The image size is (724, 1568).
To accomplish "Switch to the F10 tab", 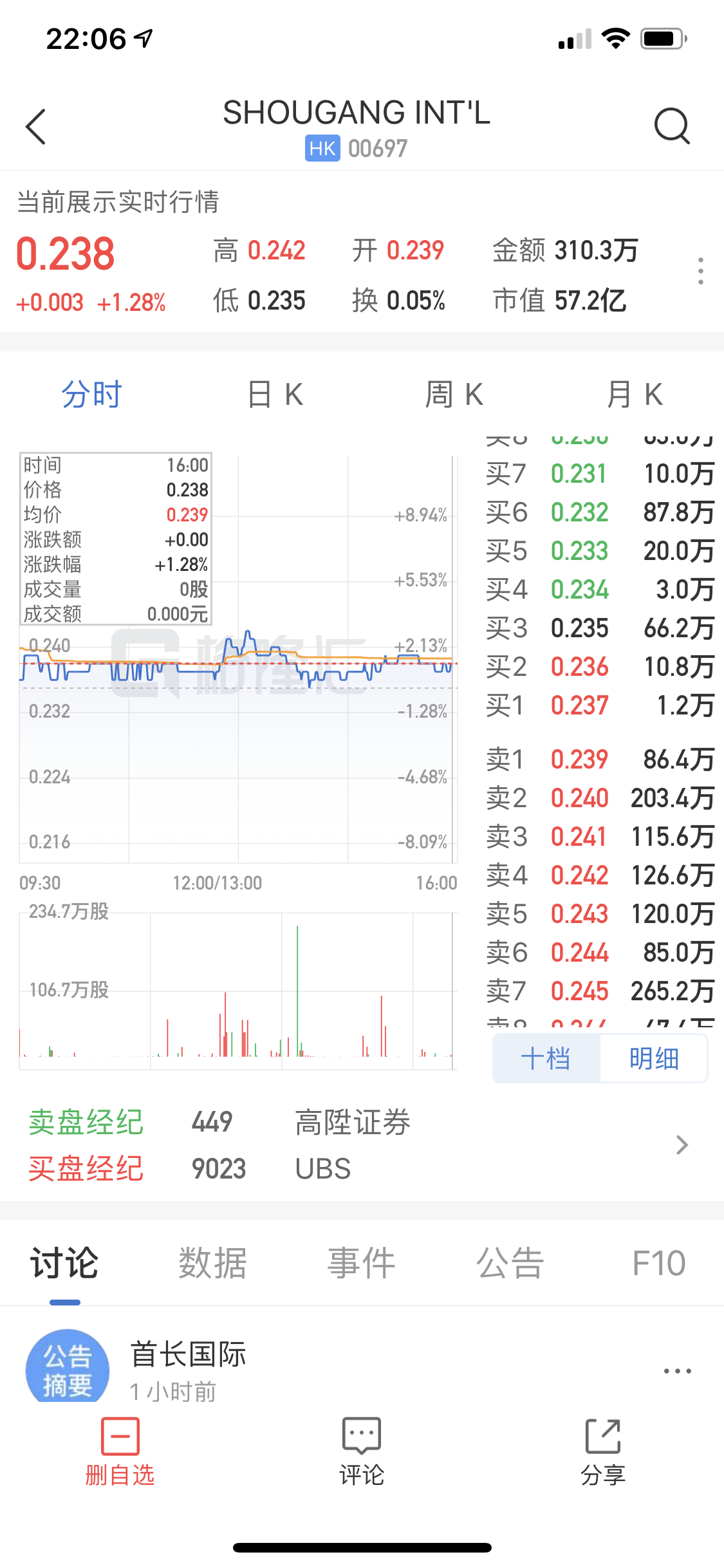I will (x=658, y=1263).
